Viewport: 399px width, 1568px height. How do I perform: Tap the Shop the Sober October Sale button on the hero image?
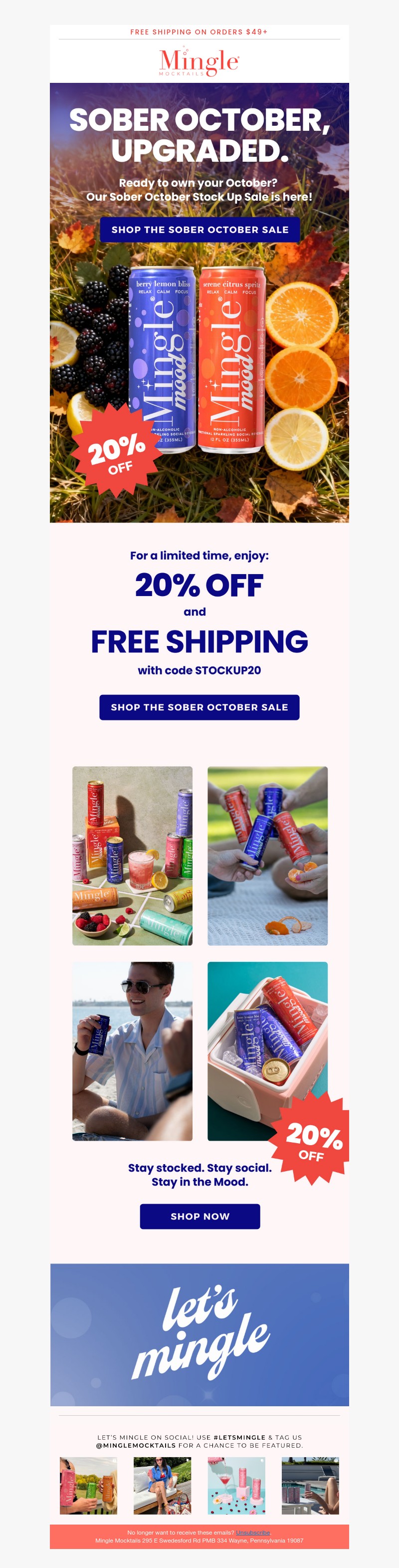(199, 230)
